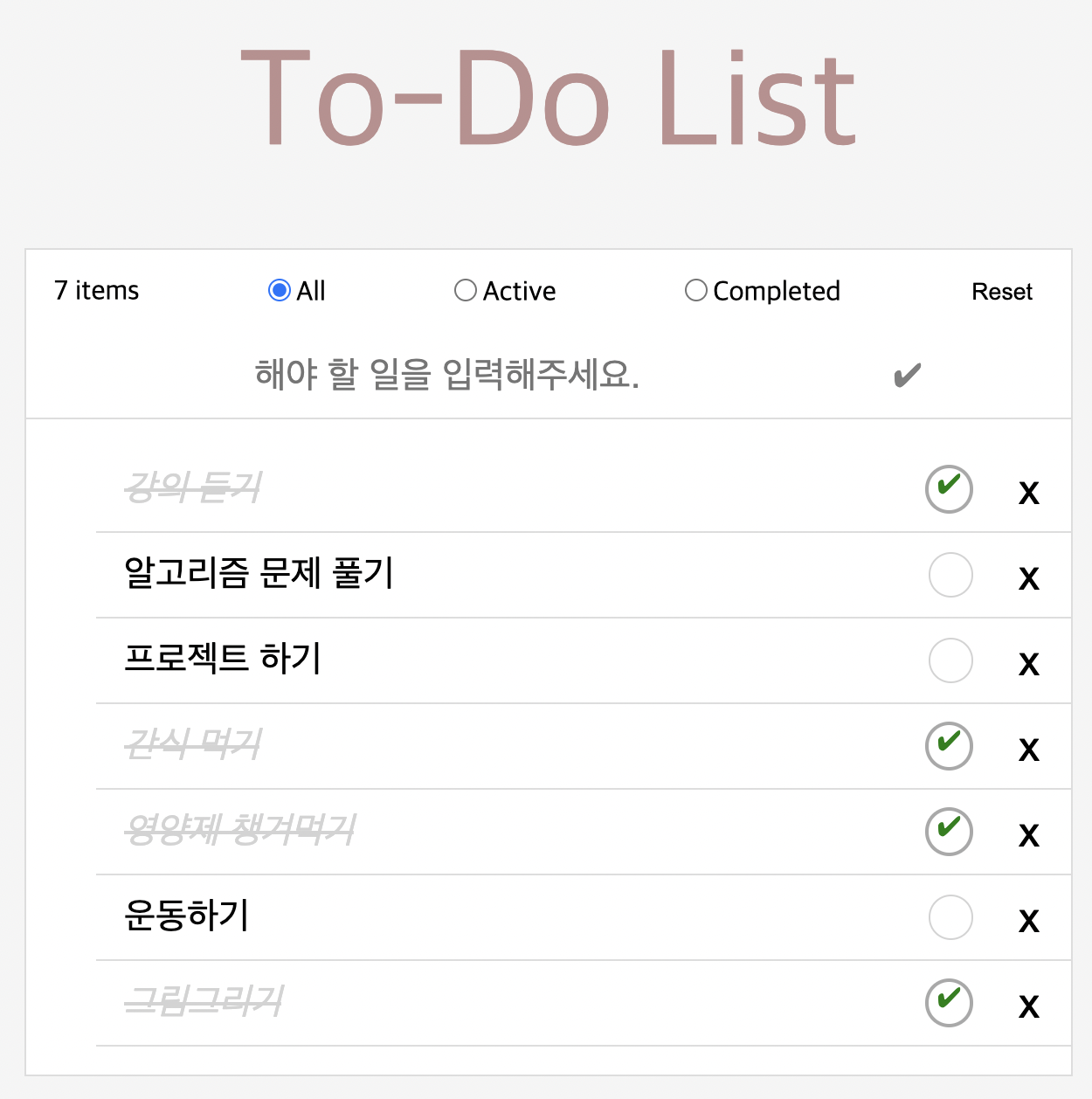1092x1099 pixels.
Task: Mark '알고리즘 문제 풀기' as completed
Action: point(950,576)
